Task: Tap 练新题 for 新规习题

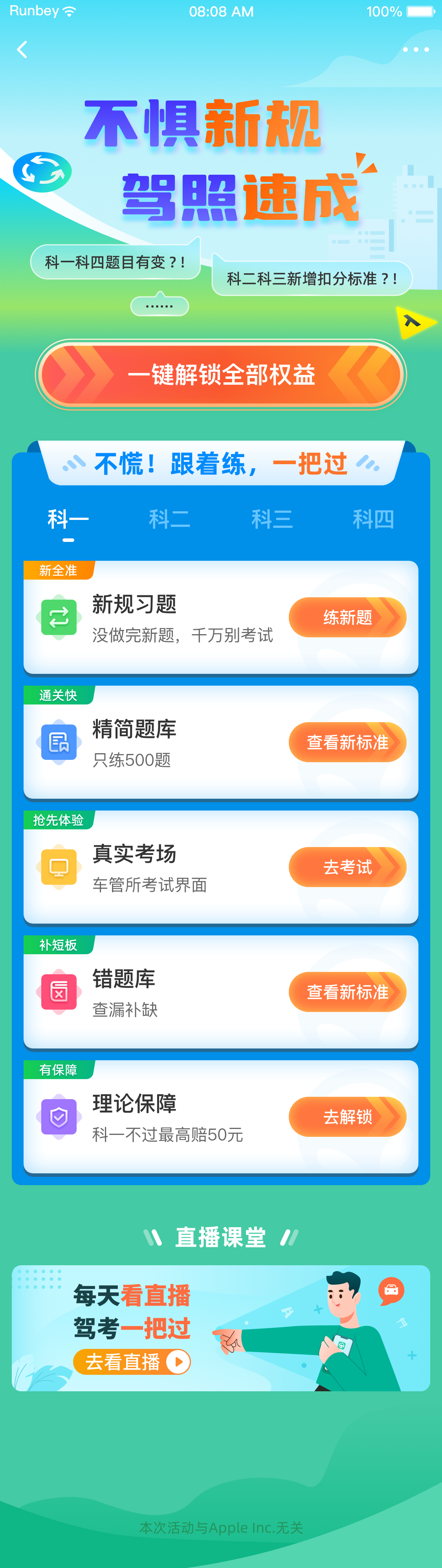Action: (347, 617)
